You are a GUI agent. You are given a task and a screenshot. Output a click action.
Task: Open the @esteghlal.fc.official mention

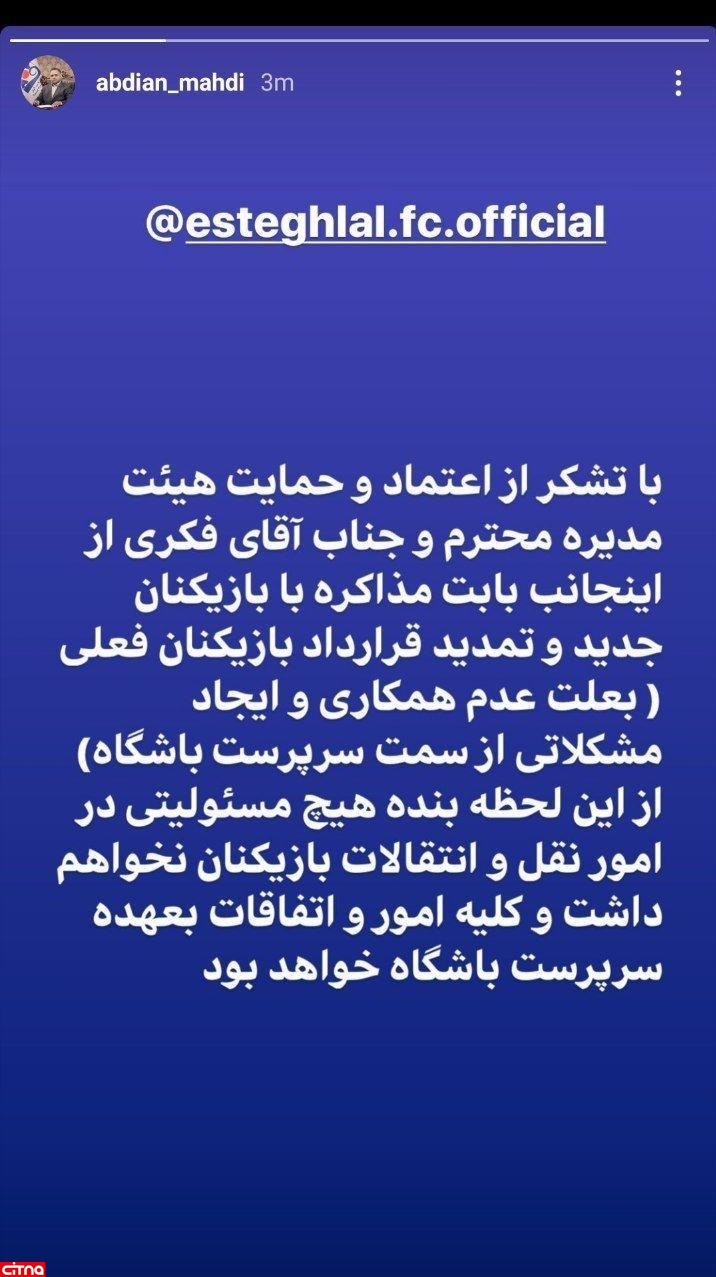point(375,222)
